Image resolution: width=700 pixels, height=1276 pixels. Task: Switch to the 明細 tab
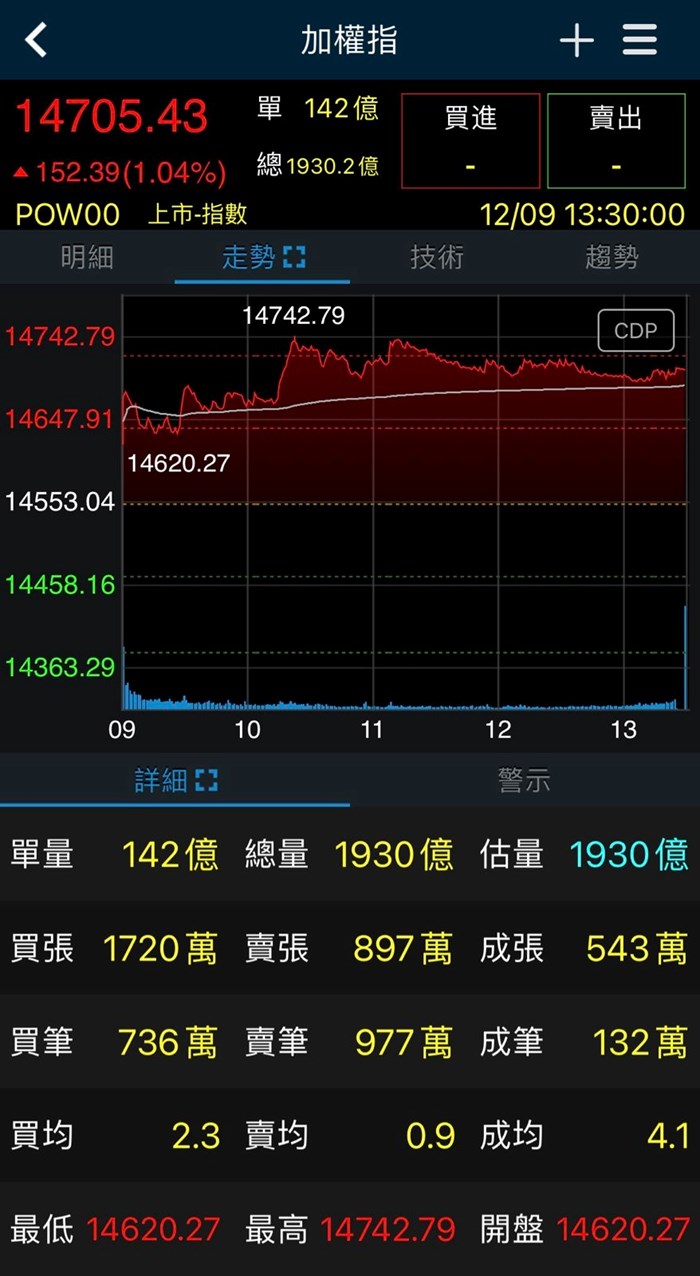[x=87, y=258]
